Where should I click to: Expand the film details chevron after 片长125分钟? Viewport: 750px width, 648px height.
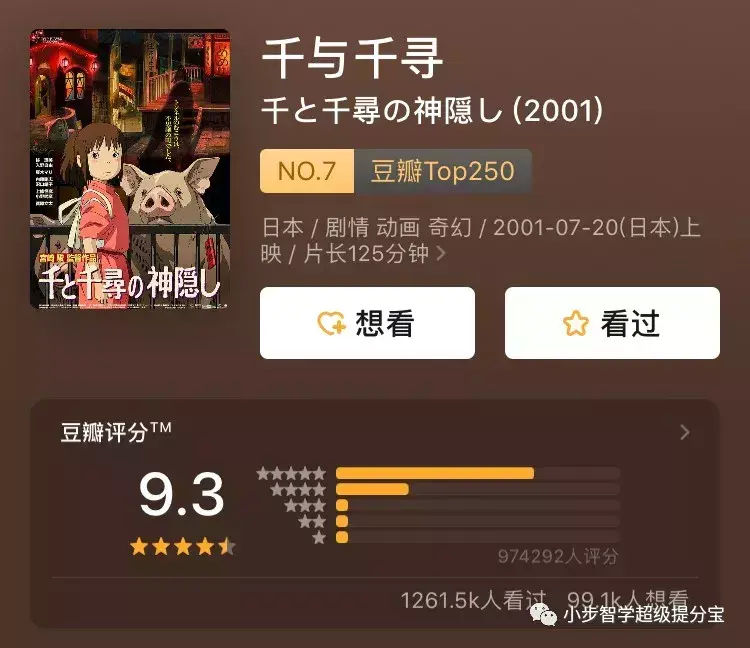pyautogui.click(x=441, y=254)
